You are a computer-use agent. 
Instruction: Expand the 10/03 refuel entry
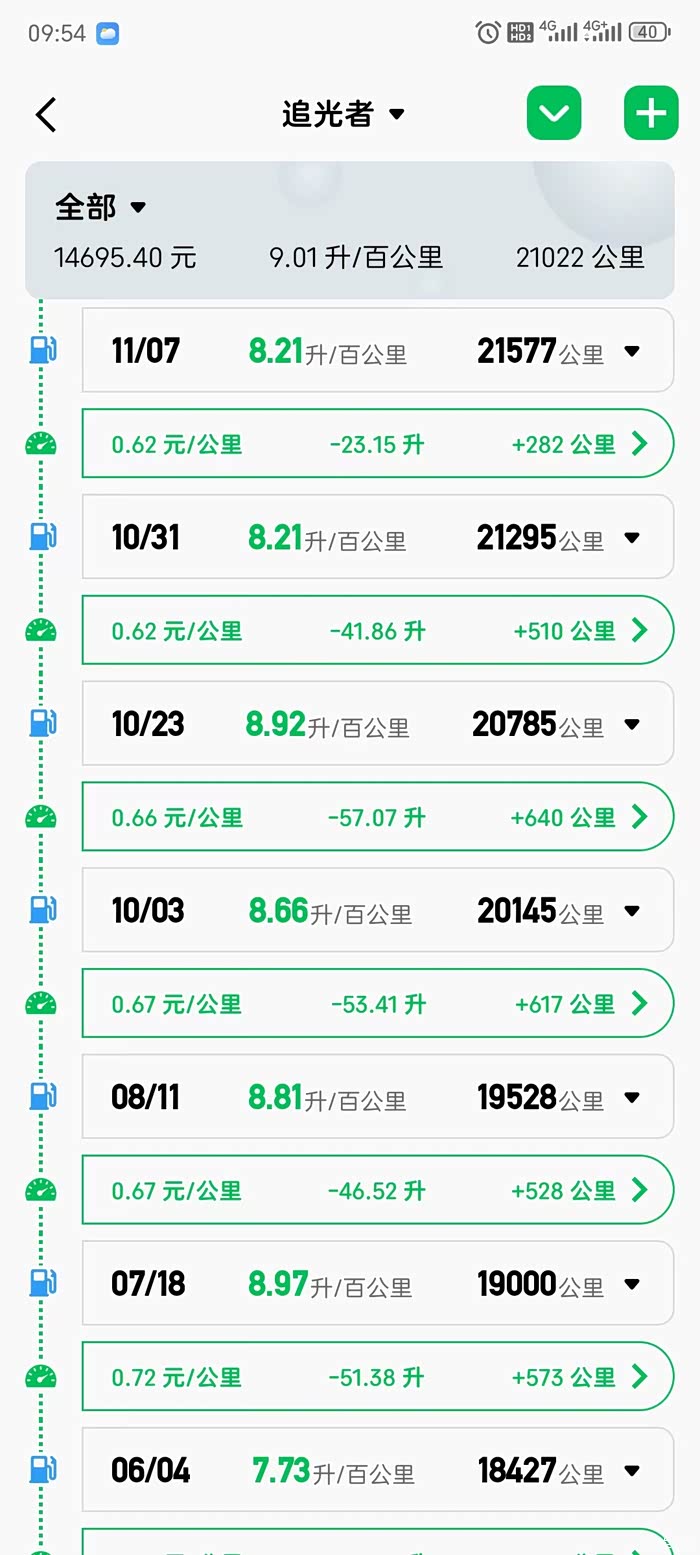click(x=631, y=911)
